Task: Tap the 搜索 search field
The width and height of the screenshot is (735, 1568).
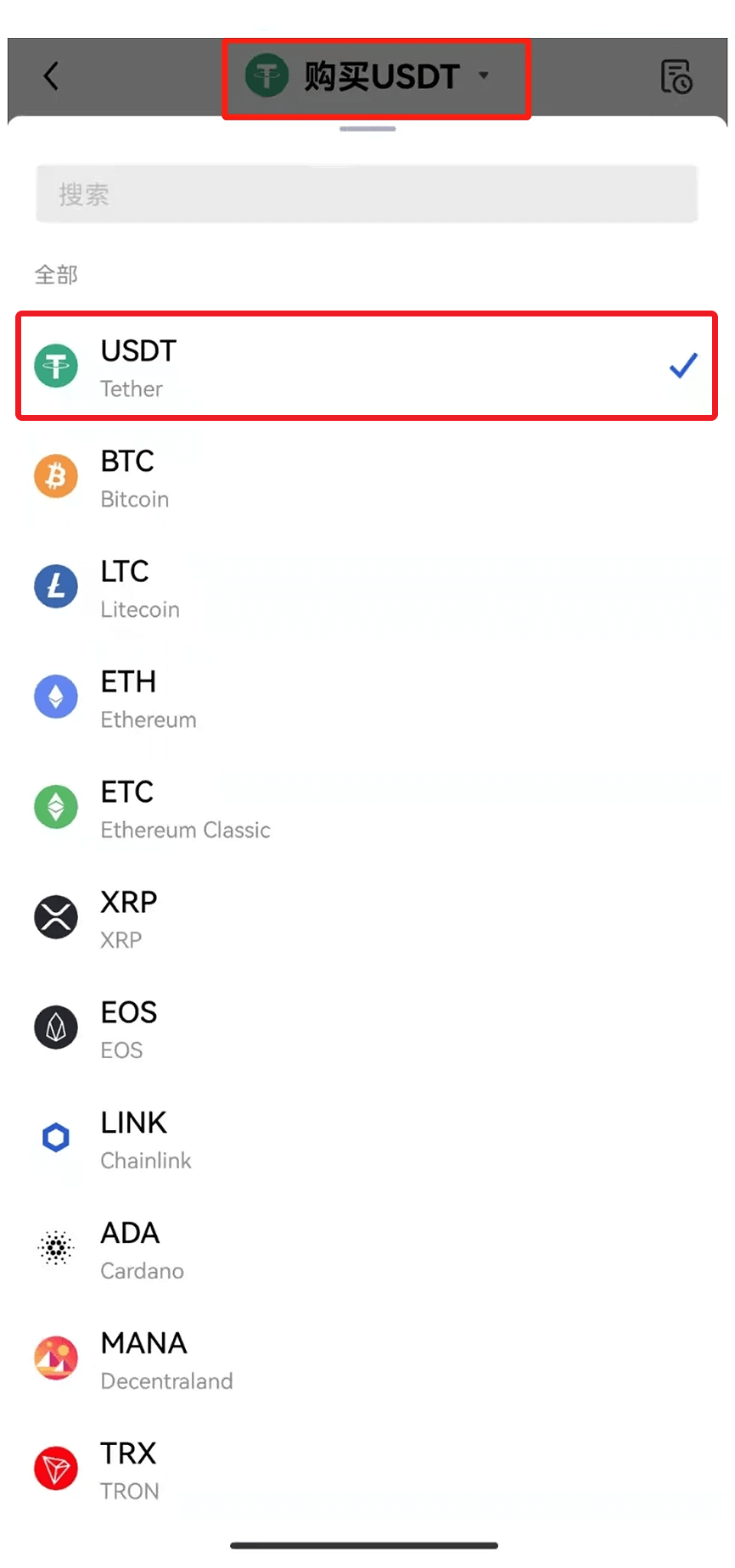Action: pos(367,194)
